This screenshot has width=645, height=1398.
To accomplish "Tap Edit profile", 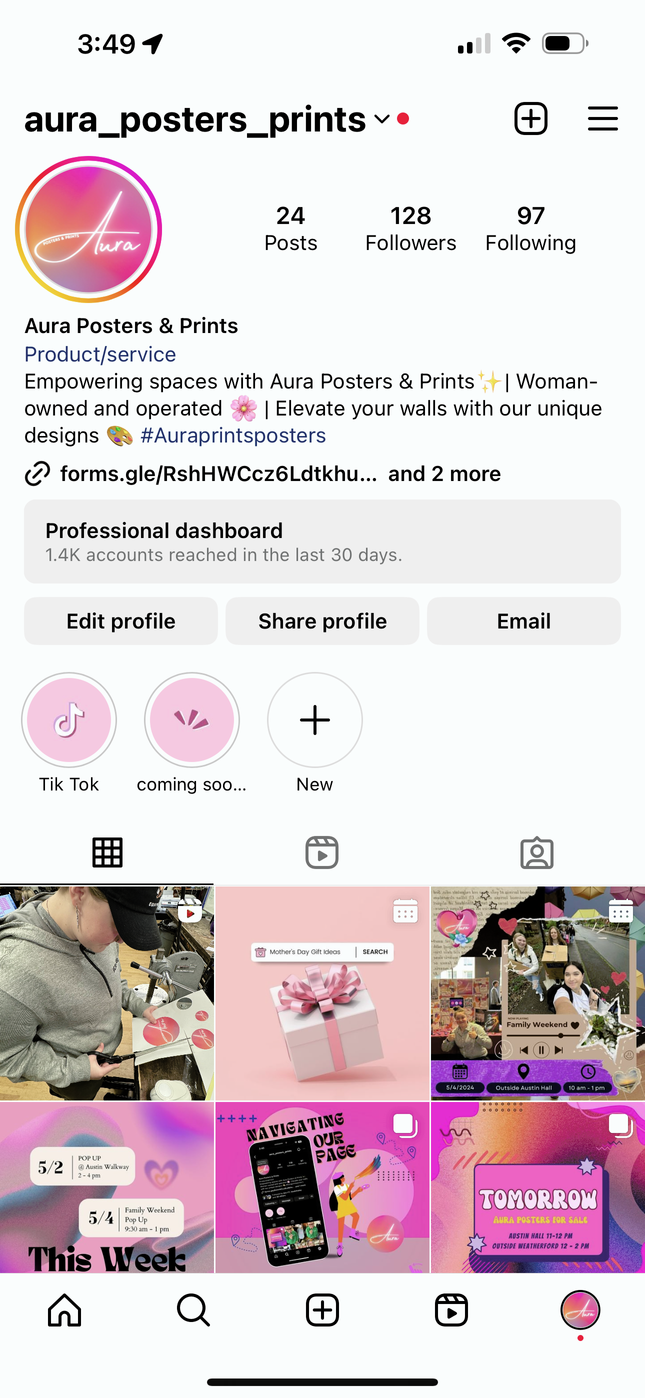I will click(121, 621).
